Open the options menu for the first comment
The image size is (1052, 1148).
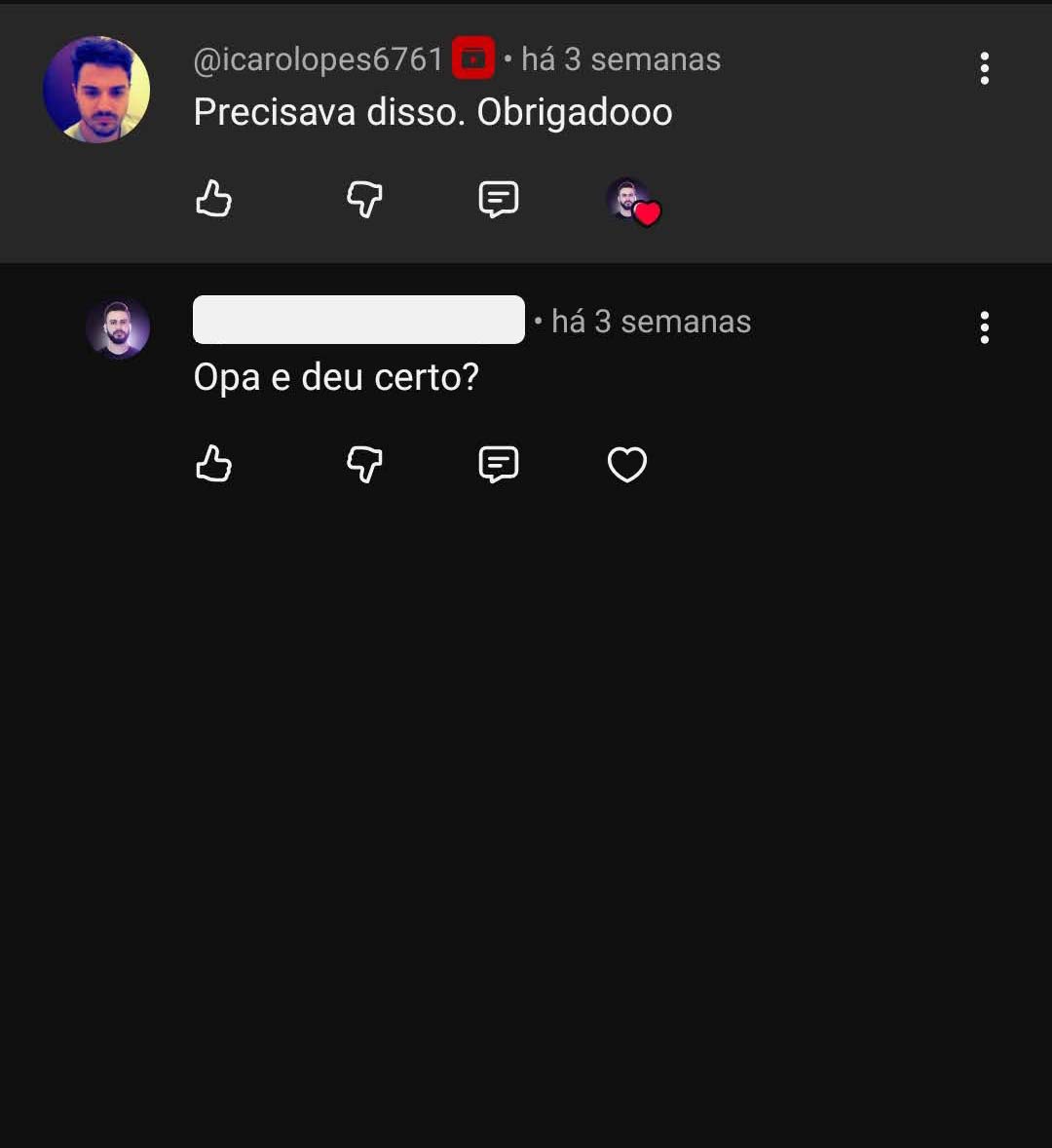point(984,68)
